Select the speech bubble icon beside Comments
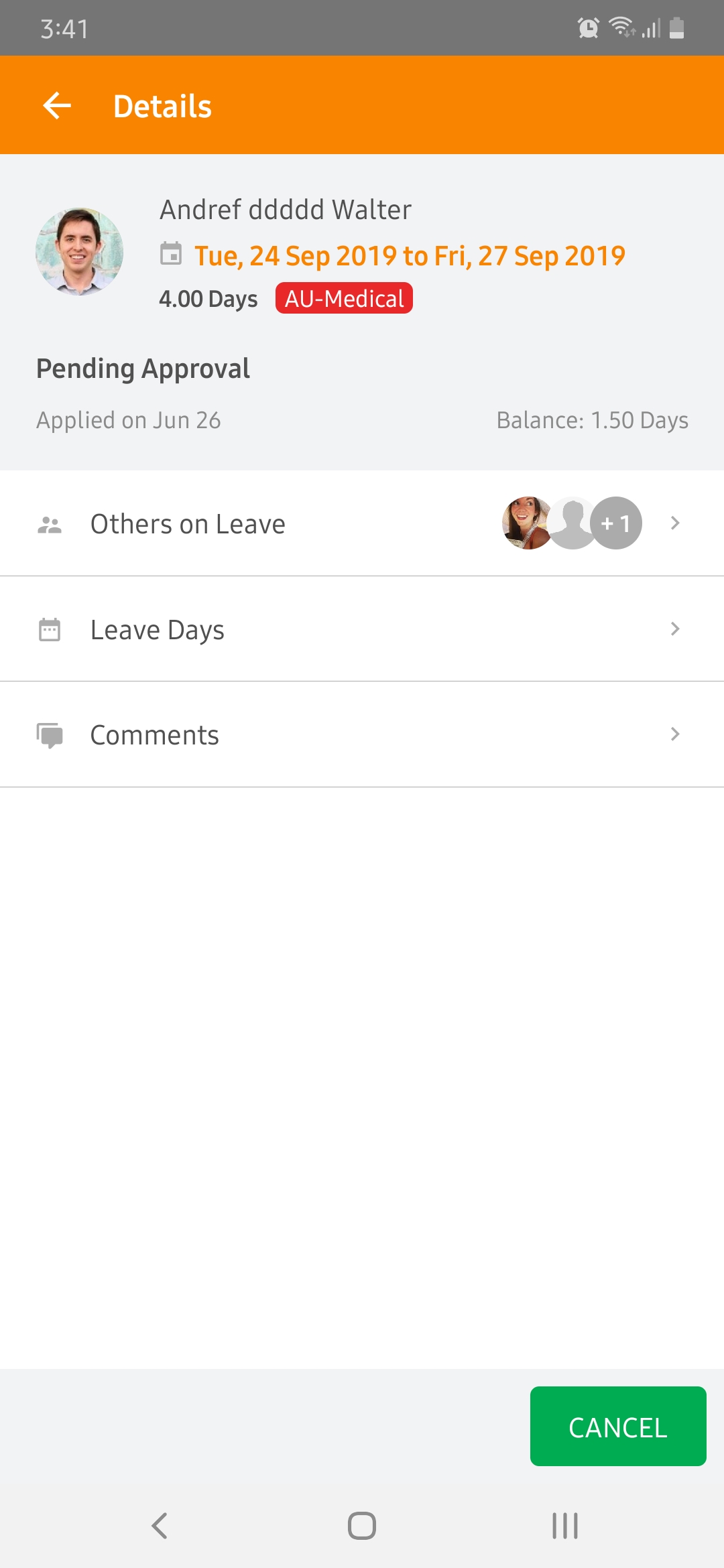This screenshot has height=1568, width=724. click(50, 734)
